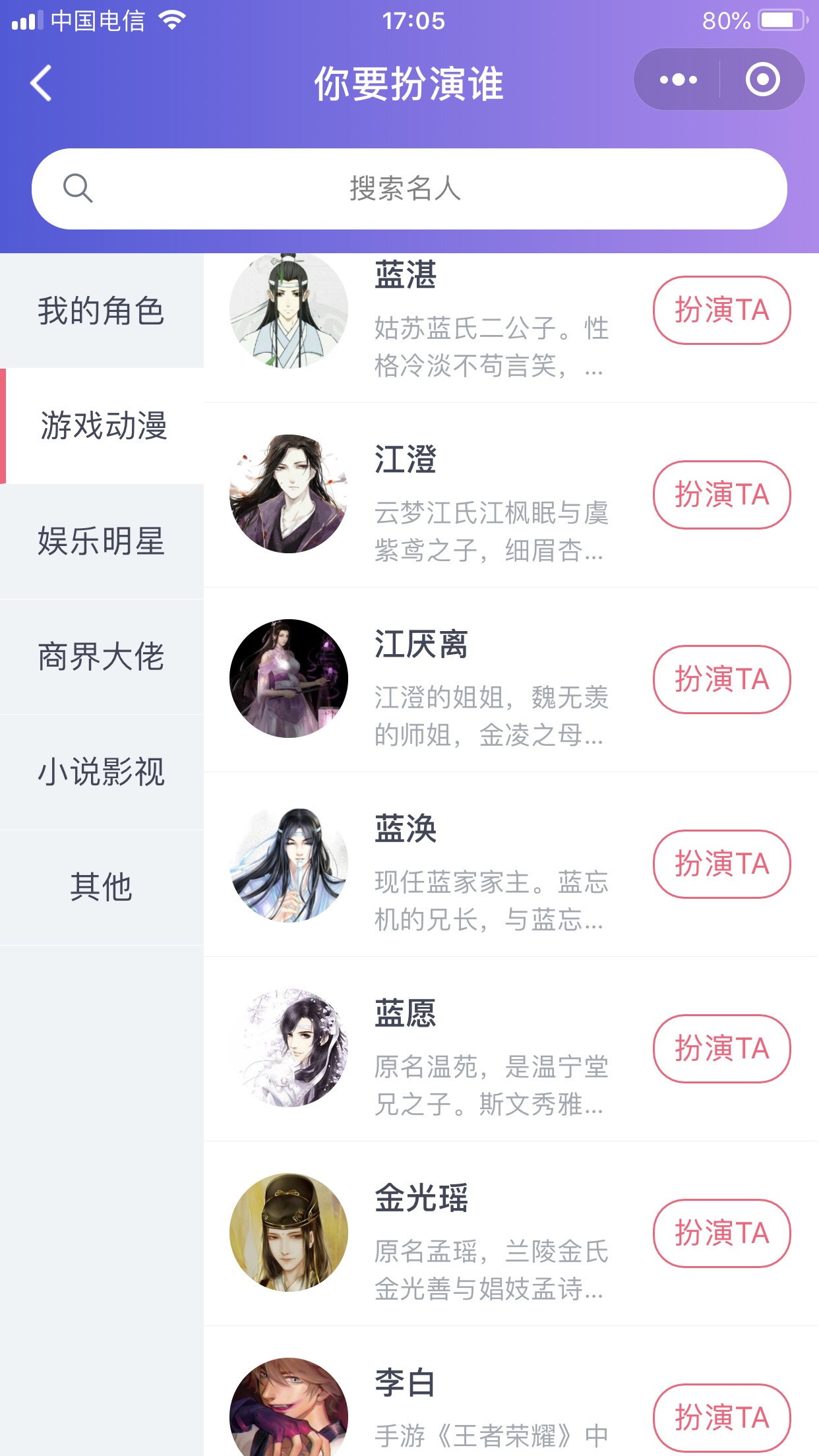Tap 扮演TA for 江厌离
This screenshot has width=819, height=1456.
[722, 679]
